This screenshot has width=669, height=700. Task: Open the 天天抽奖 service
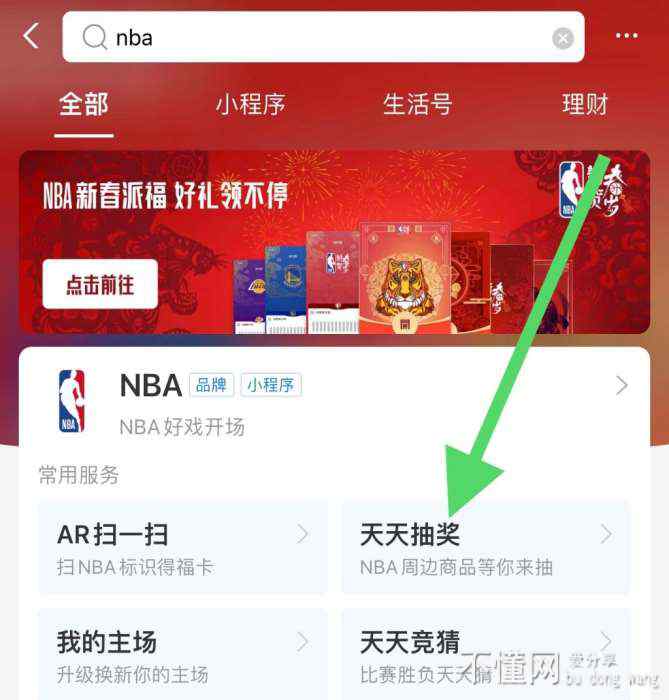(485, 549)
